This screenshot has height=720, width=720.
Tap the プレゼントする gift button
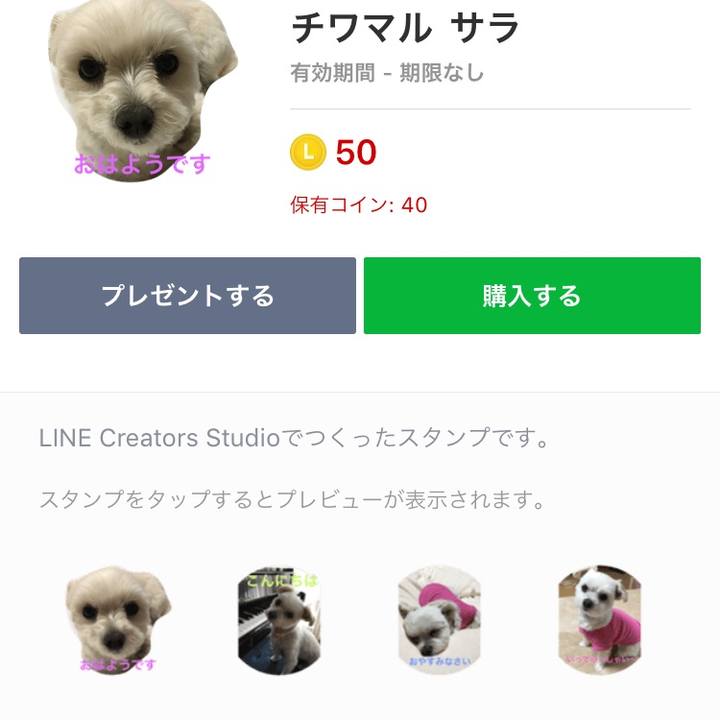pyautogui.click(x=187, y=296)
